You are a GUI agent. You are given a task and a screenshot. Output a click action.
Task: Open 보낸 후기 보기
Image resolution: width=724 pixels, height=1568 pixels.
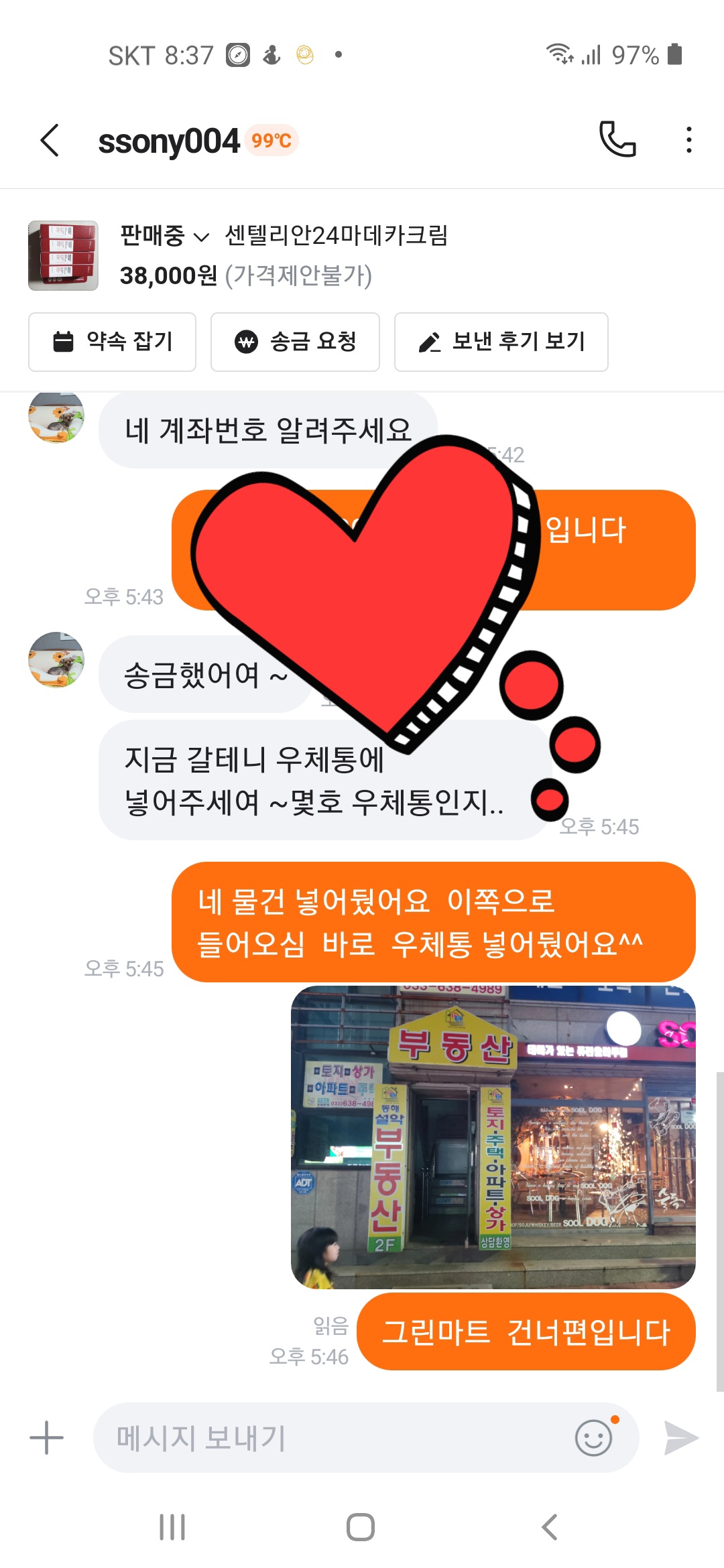[501, 342]
